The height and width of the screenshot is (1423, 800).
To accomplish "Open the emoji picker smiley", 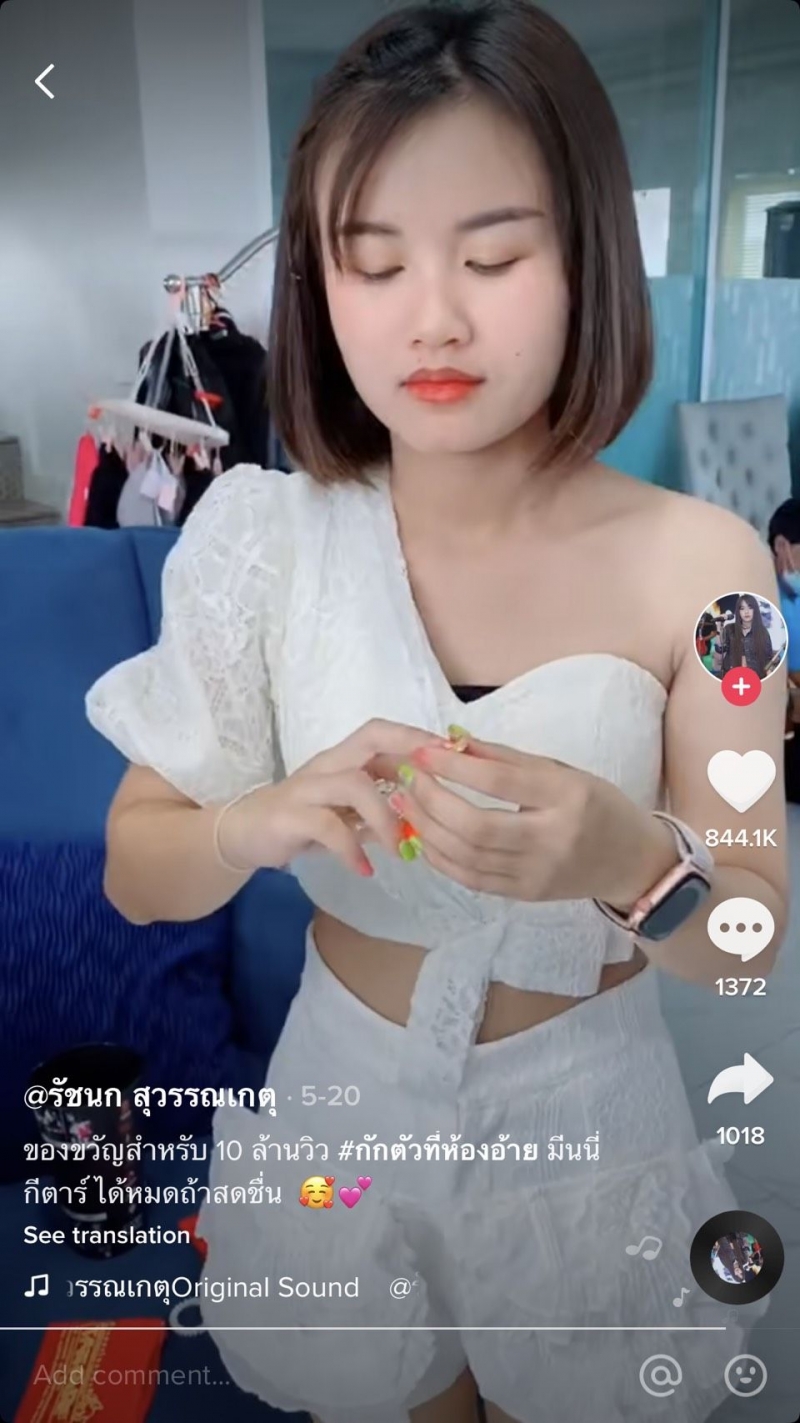I will [745, 1376].
